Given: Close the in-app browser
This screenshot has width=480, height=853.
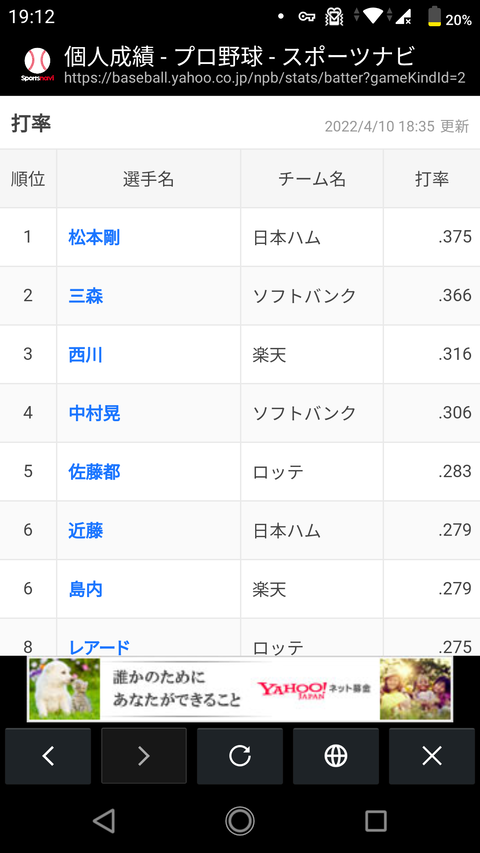Looking at the screenshot, I should [432, 756].
